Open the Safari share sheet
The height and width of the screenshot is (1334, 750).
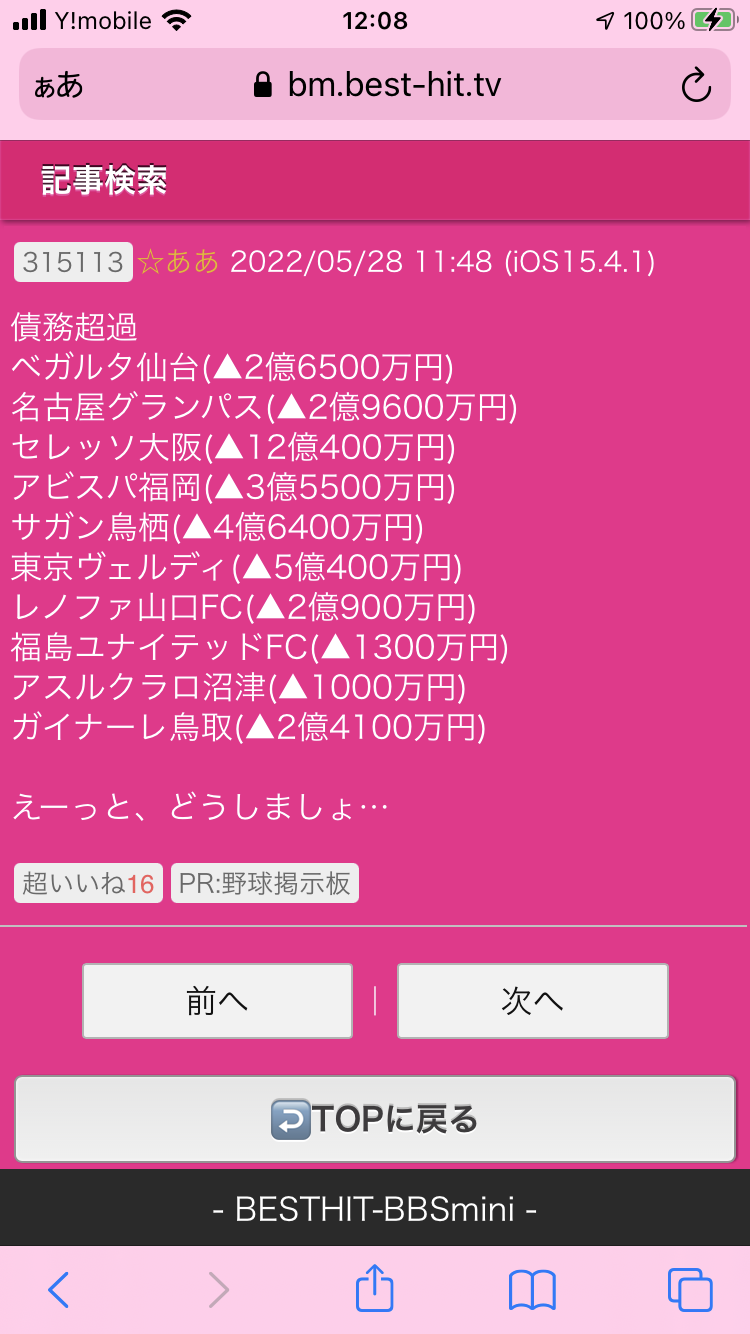(375, 1288)
